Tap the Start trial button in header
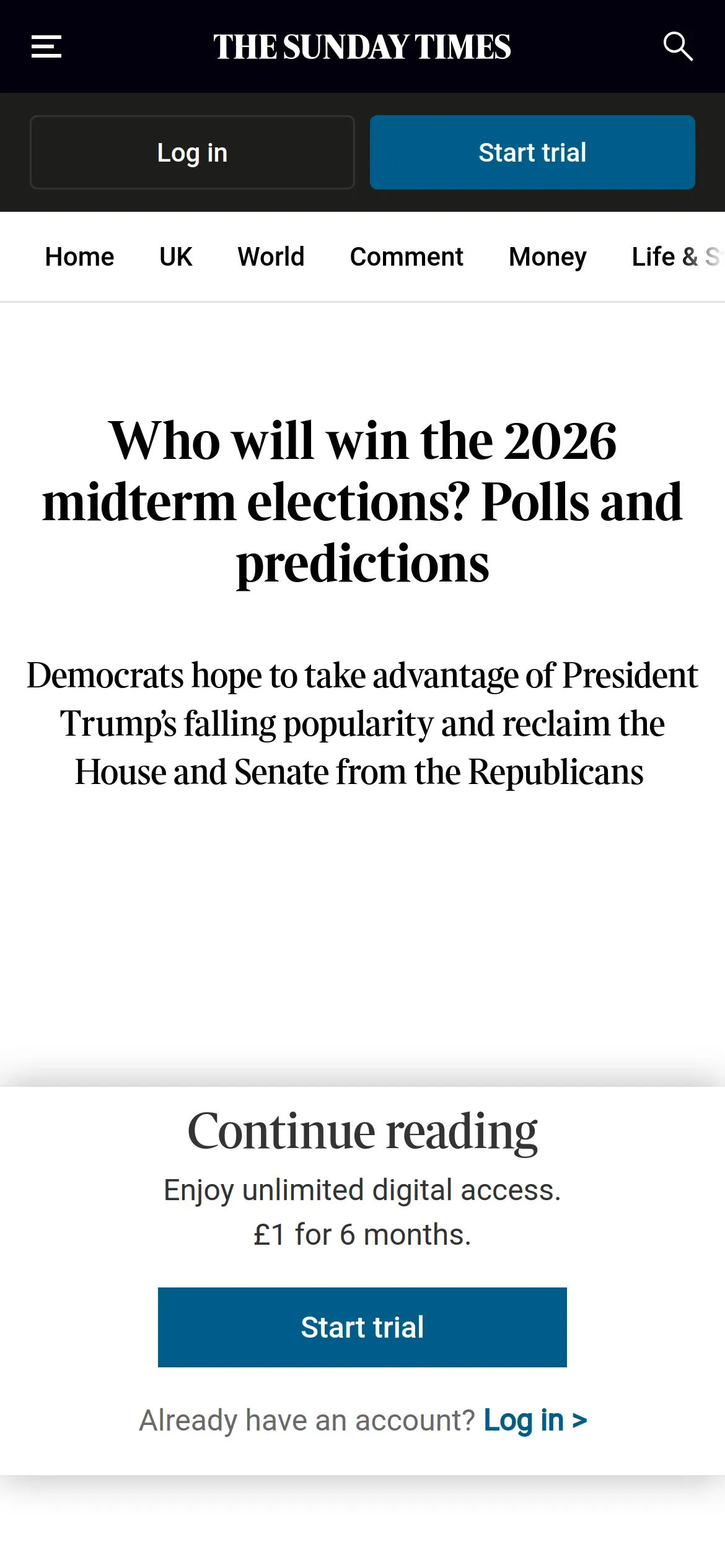The image size is (725, 1568). pyautogui.click(x=532, y=152)
